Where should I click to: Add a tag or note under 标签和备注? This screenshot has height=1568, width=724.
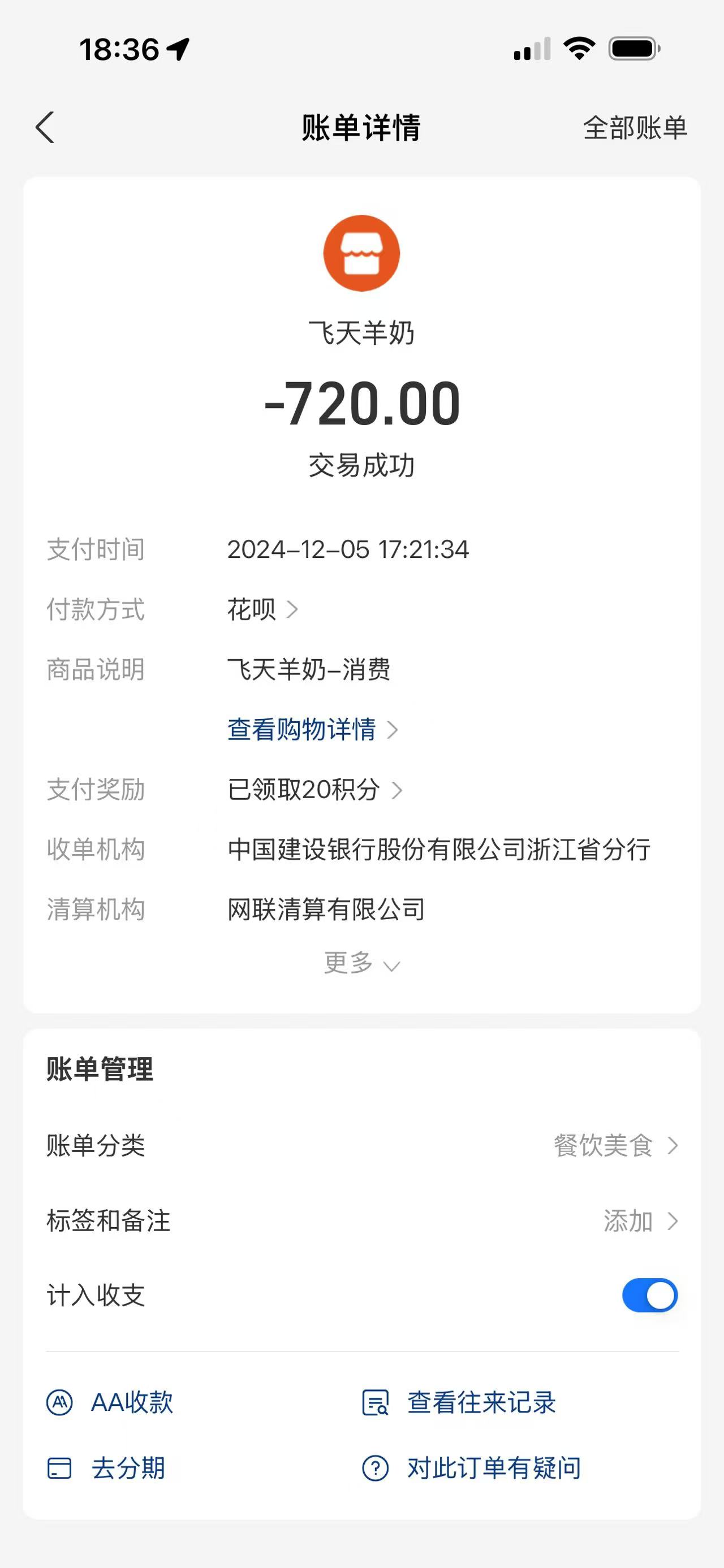coord(639,1221)
